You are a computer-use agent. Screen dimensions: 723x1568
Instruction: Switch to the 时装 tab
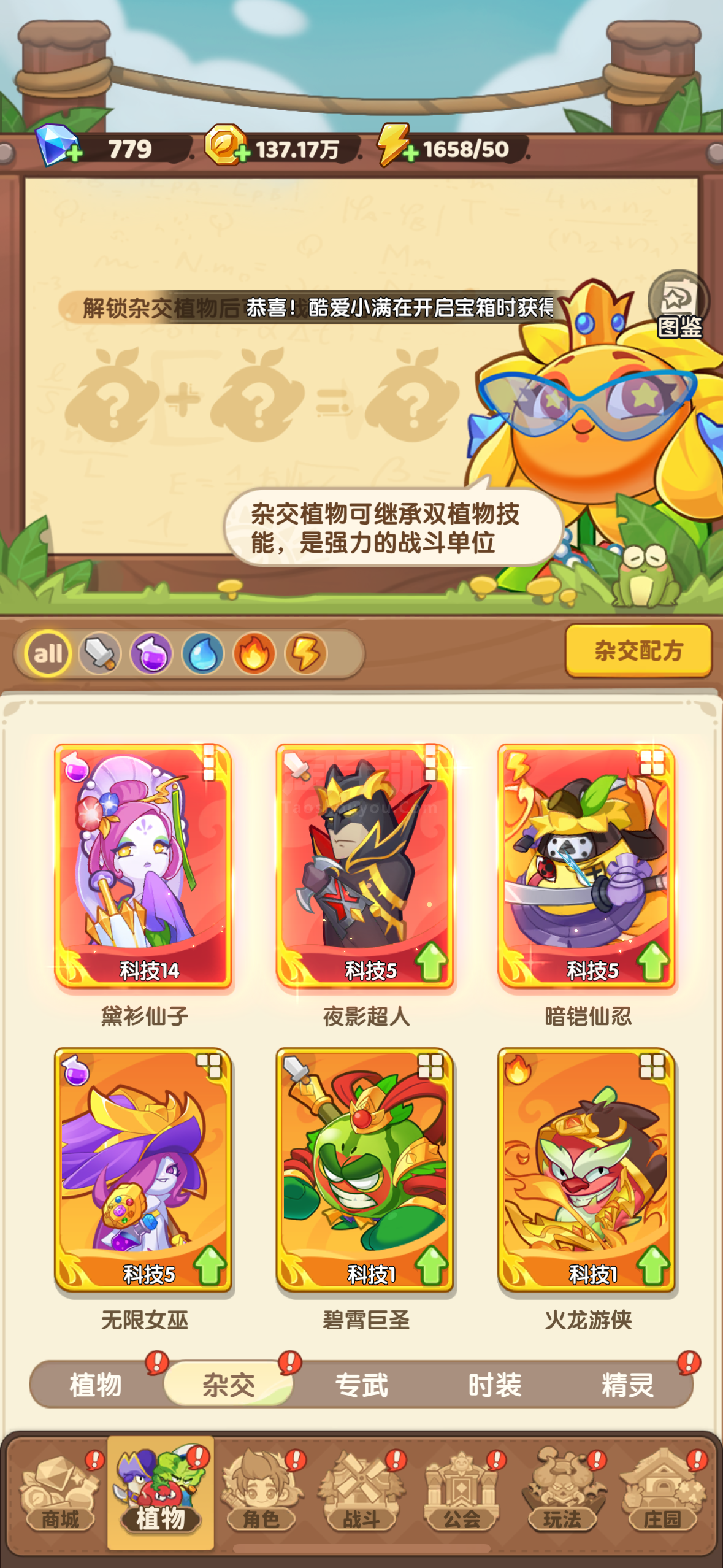(495, 1385)
